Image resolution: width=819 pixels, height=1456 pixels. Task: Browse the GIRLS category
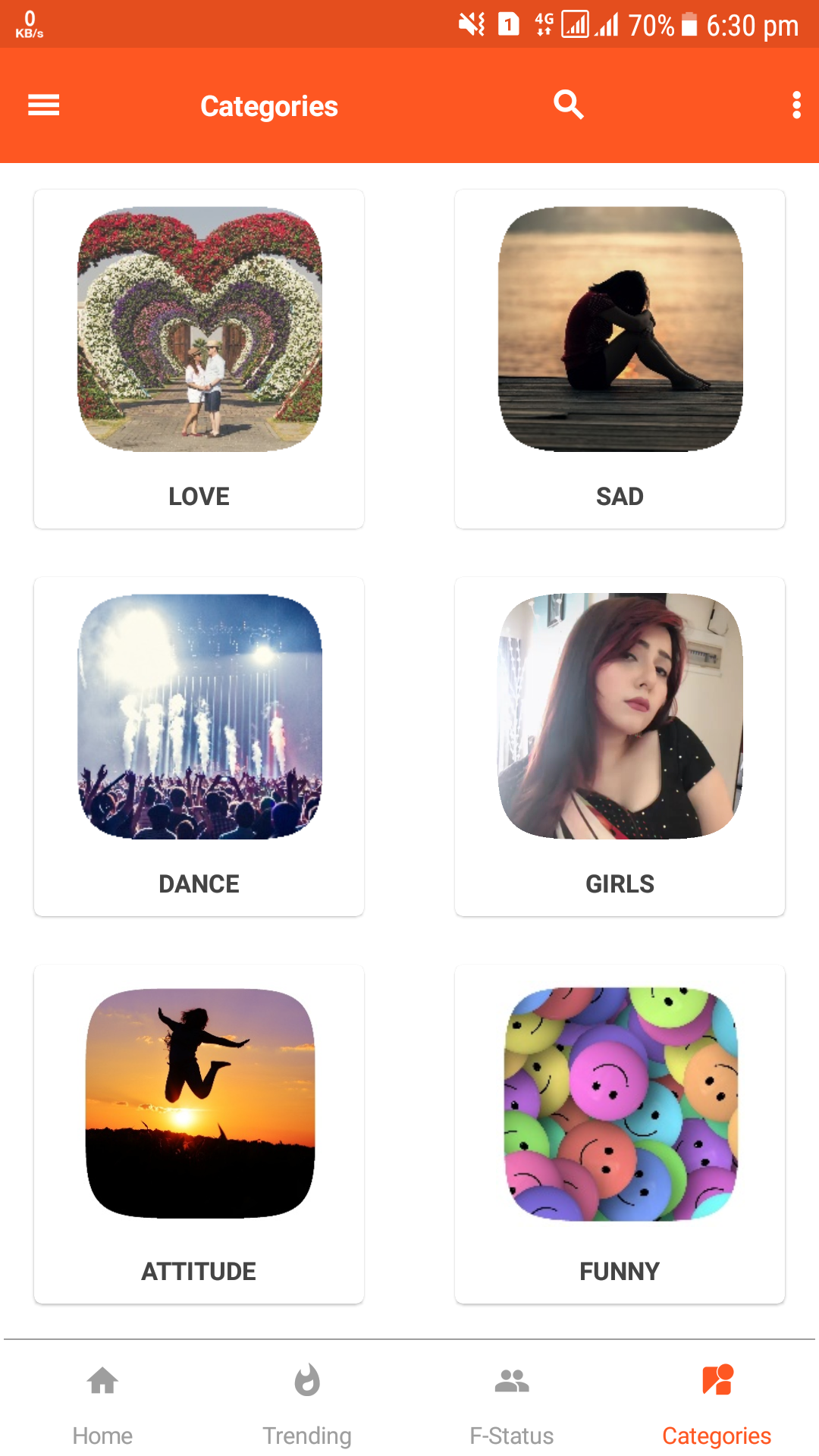(620, 746)
